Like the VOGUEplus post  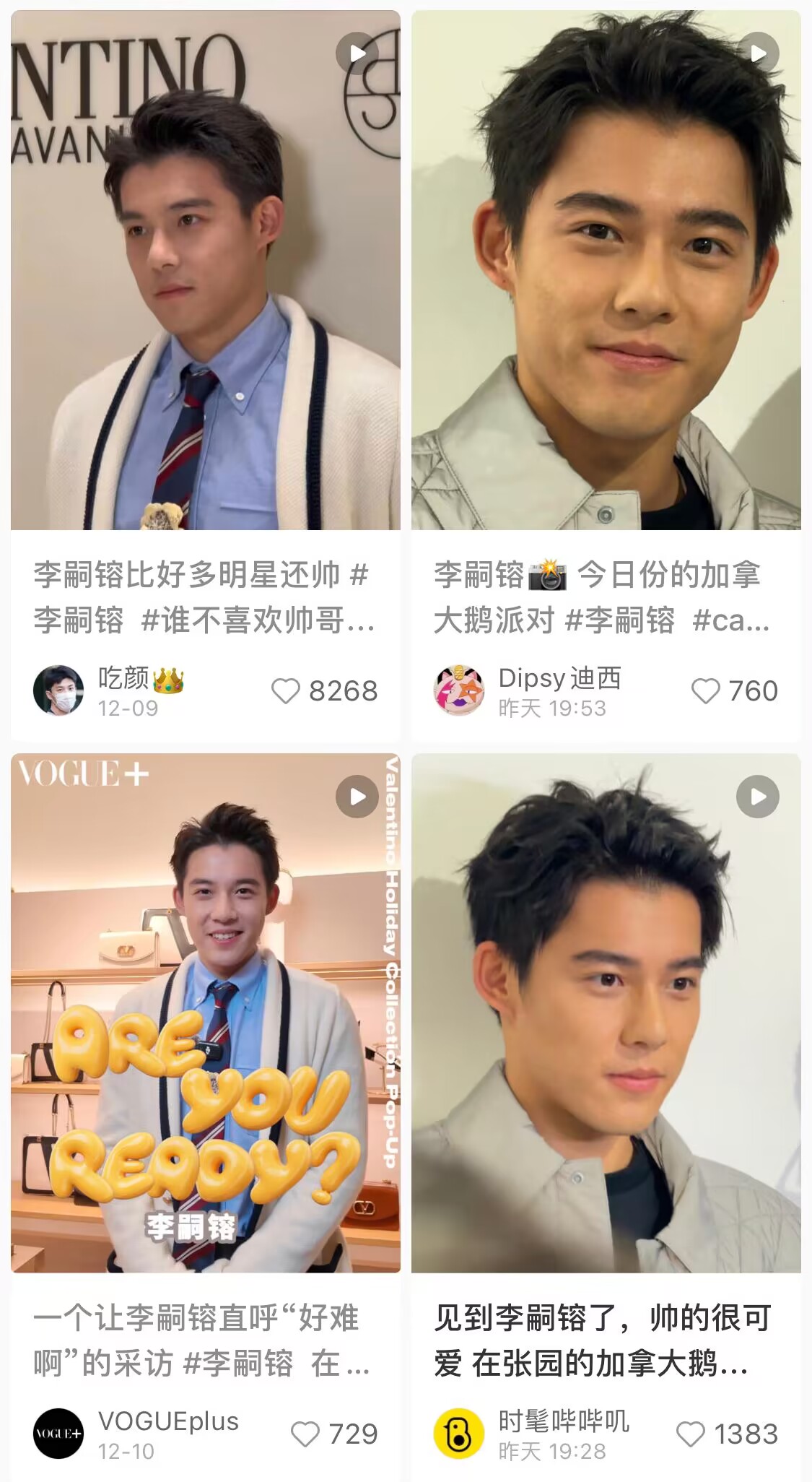[305, 1434]
